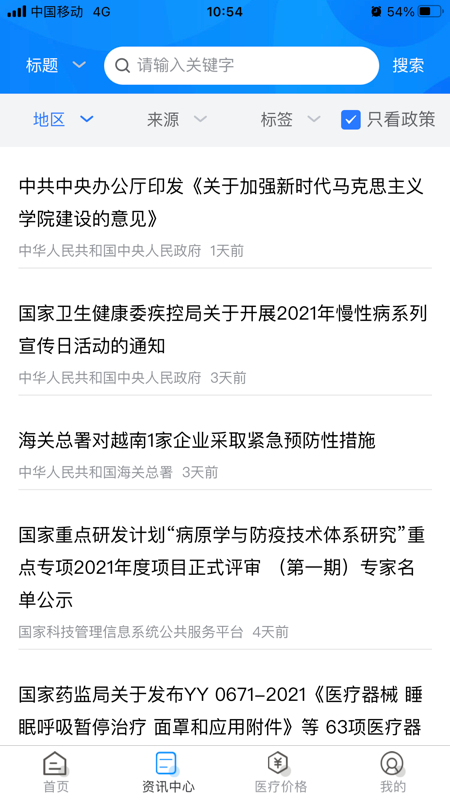This screenshot has width=450, height=800.
Task: Open the 标题 search-type dropdown
Action: [56, 65]
